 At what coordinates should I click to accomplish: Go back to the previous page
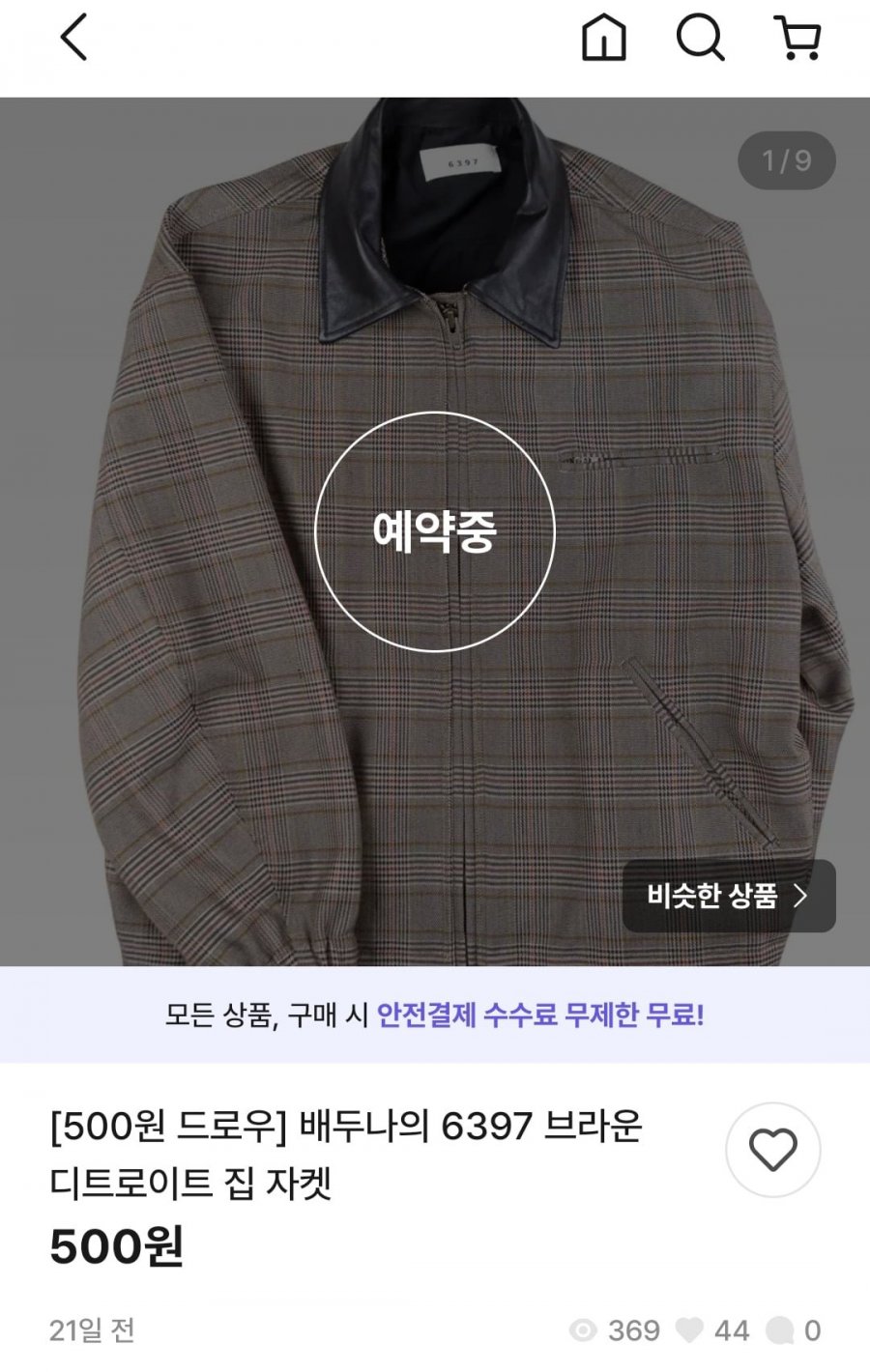tap(74, 39)
